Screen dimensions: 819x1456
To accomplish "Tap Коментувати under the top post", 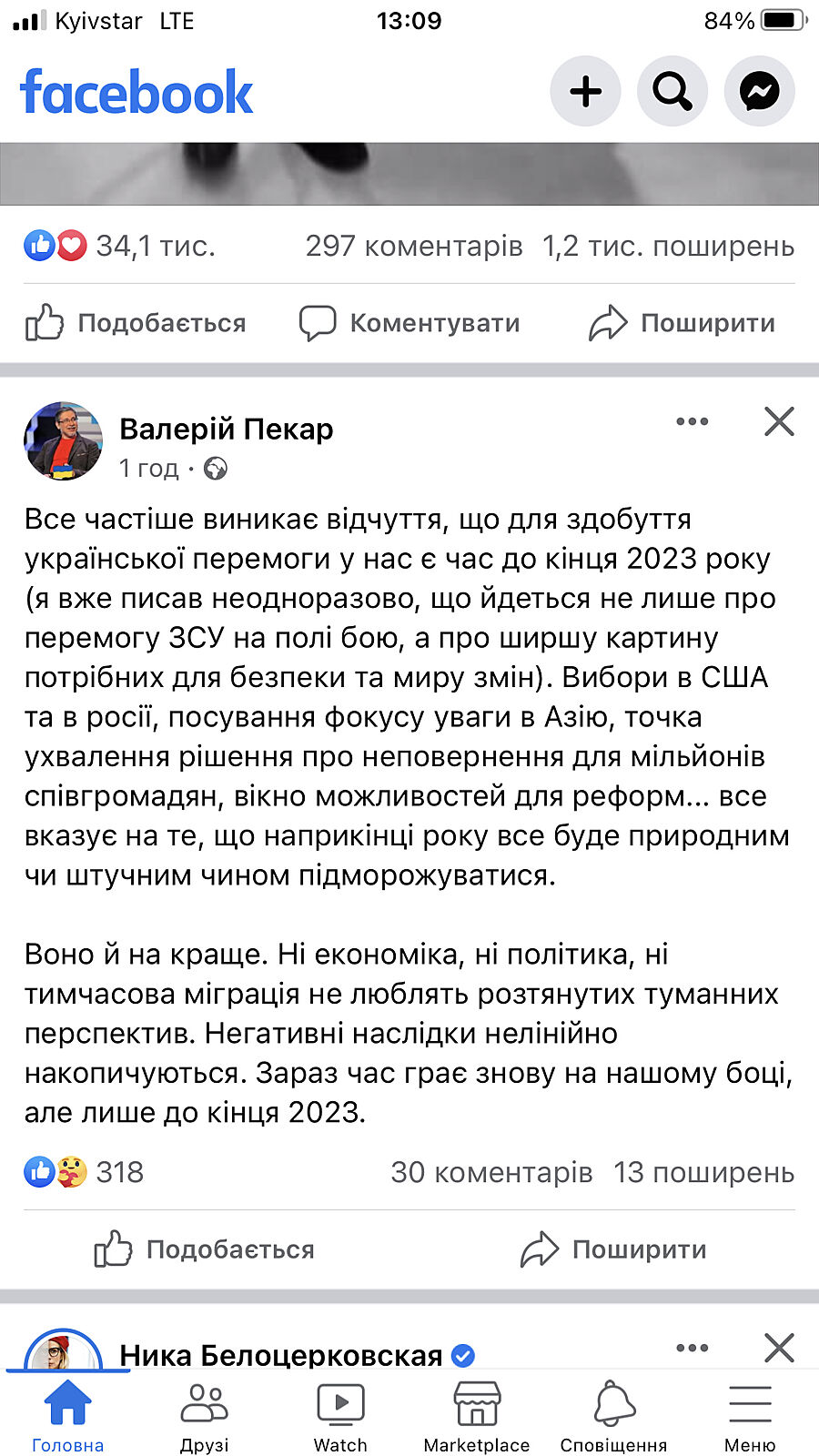I will 409,323.
